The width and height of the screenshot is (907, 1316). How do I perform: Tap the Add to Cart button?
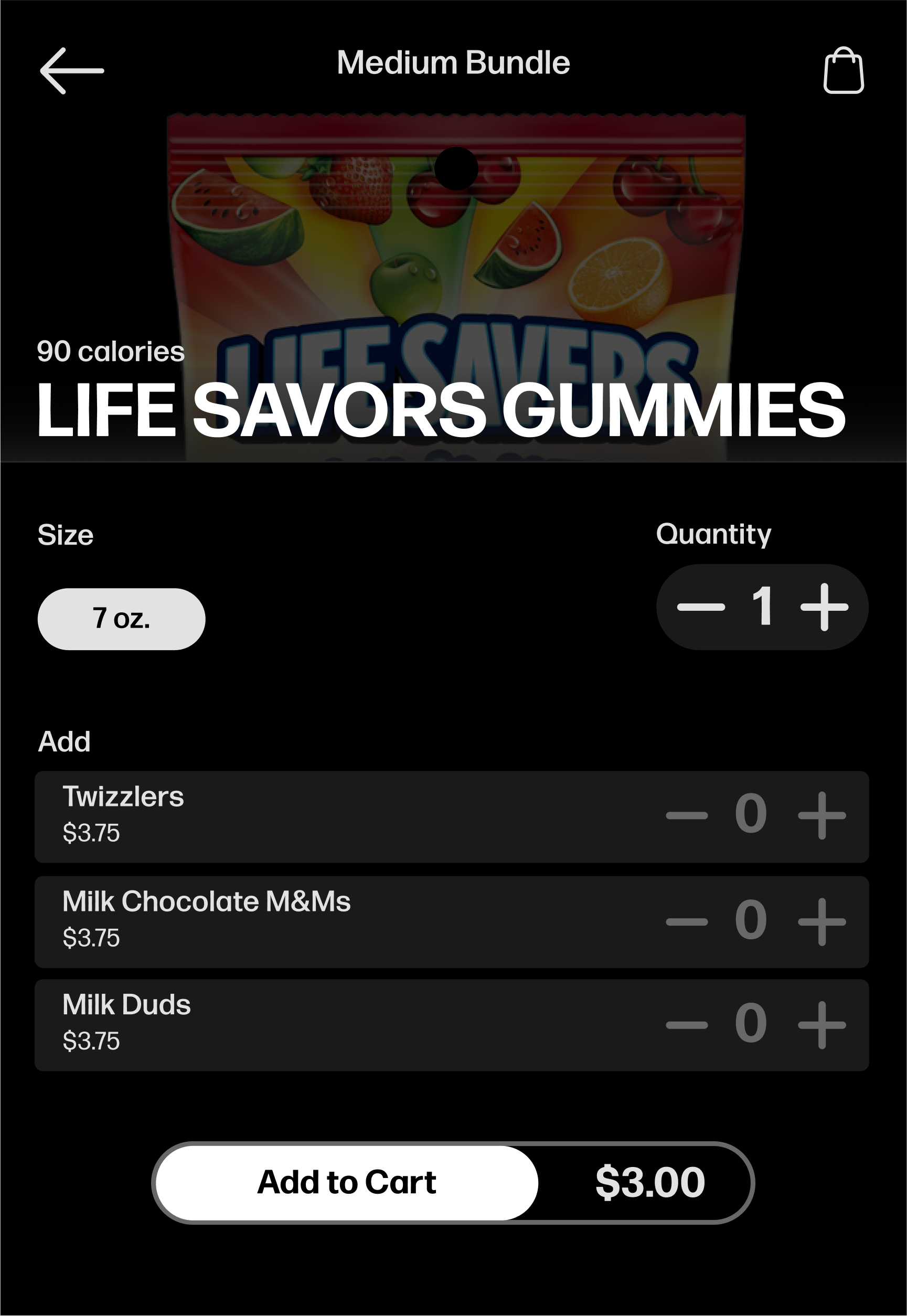pyautogui.click(x=347, y=1182)
